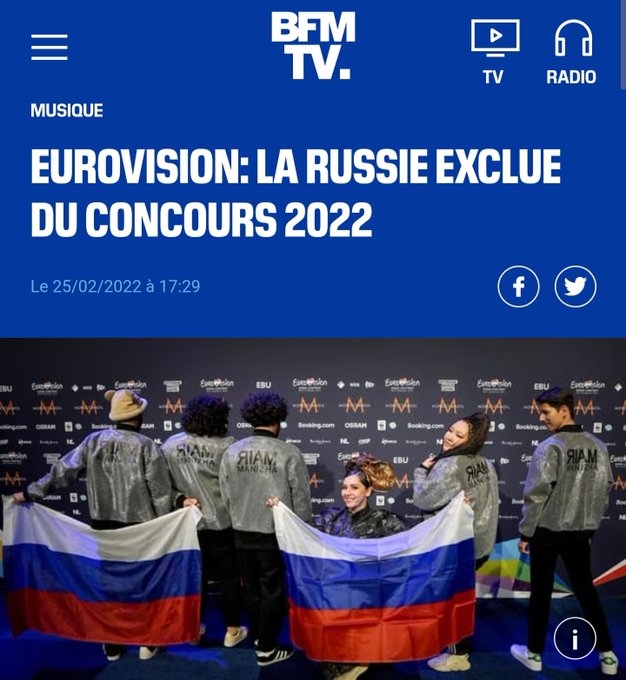Image resolution: width=626 pixels, height=680 pixels.
Task: Show the photo credit info
Action: pos(575,637)
